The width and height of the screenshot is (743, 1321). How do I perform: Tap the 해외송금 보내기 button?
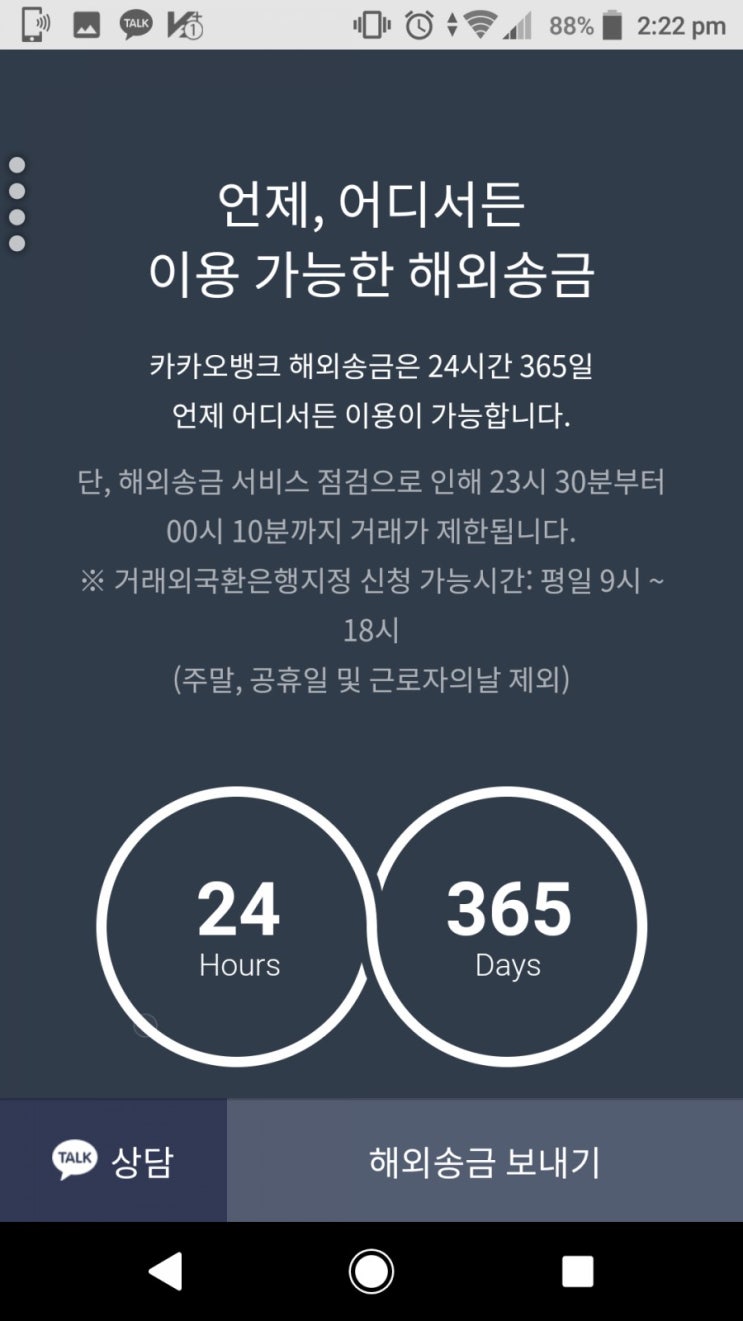pos(485,1161)
